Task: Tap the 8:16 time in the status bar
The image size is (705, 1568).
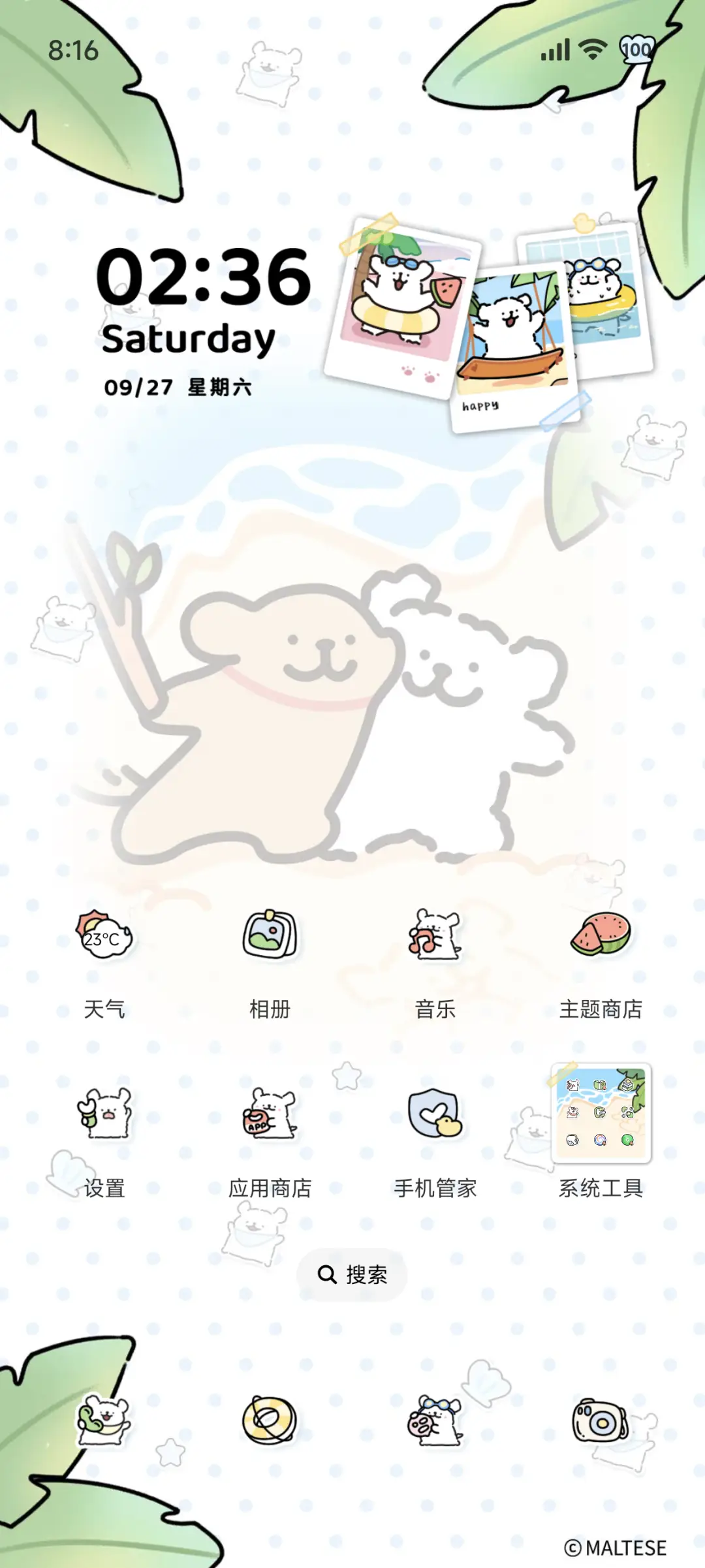Action: click(x=74, y=50)
